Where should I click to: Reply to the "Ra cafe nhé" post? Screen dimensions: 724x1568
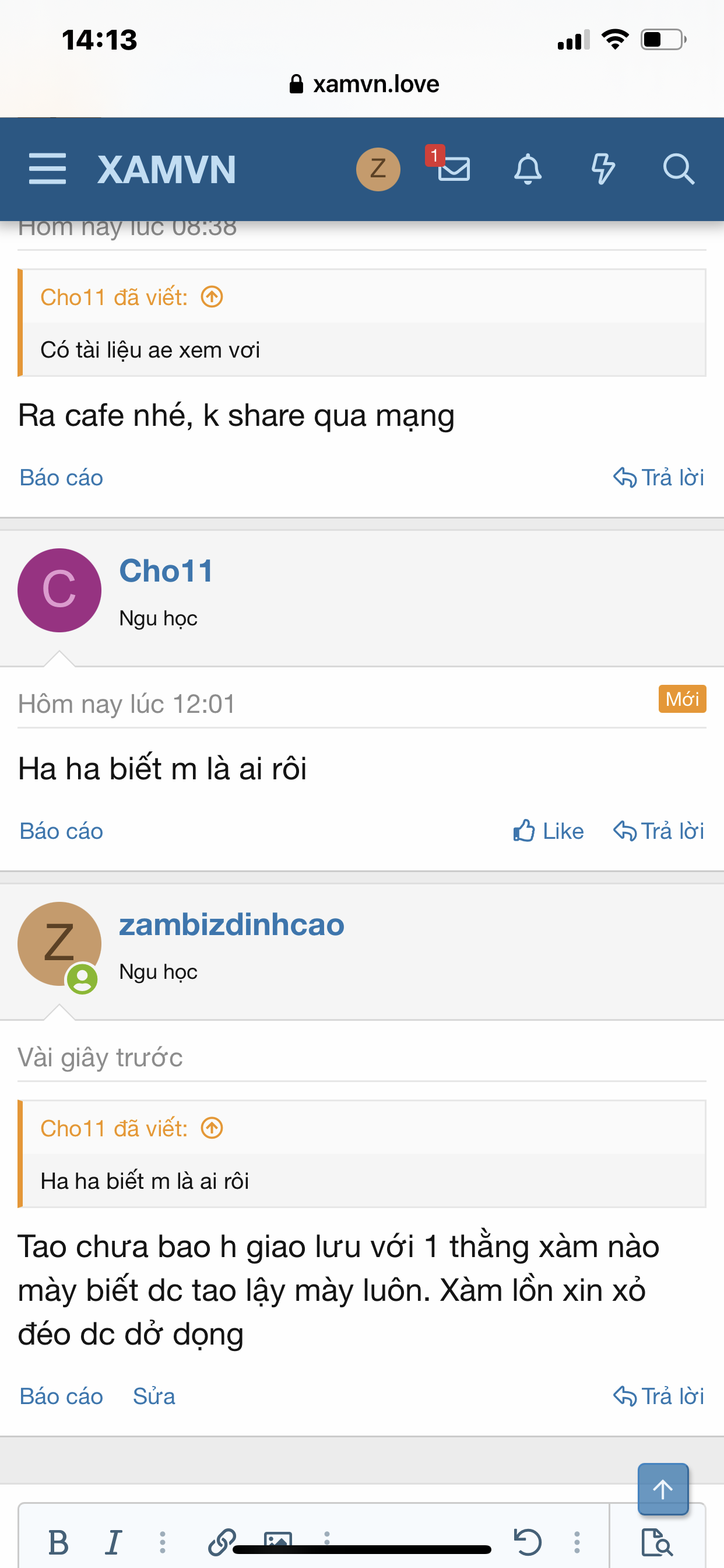pyautogui.click(x=658, y=477)
